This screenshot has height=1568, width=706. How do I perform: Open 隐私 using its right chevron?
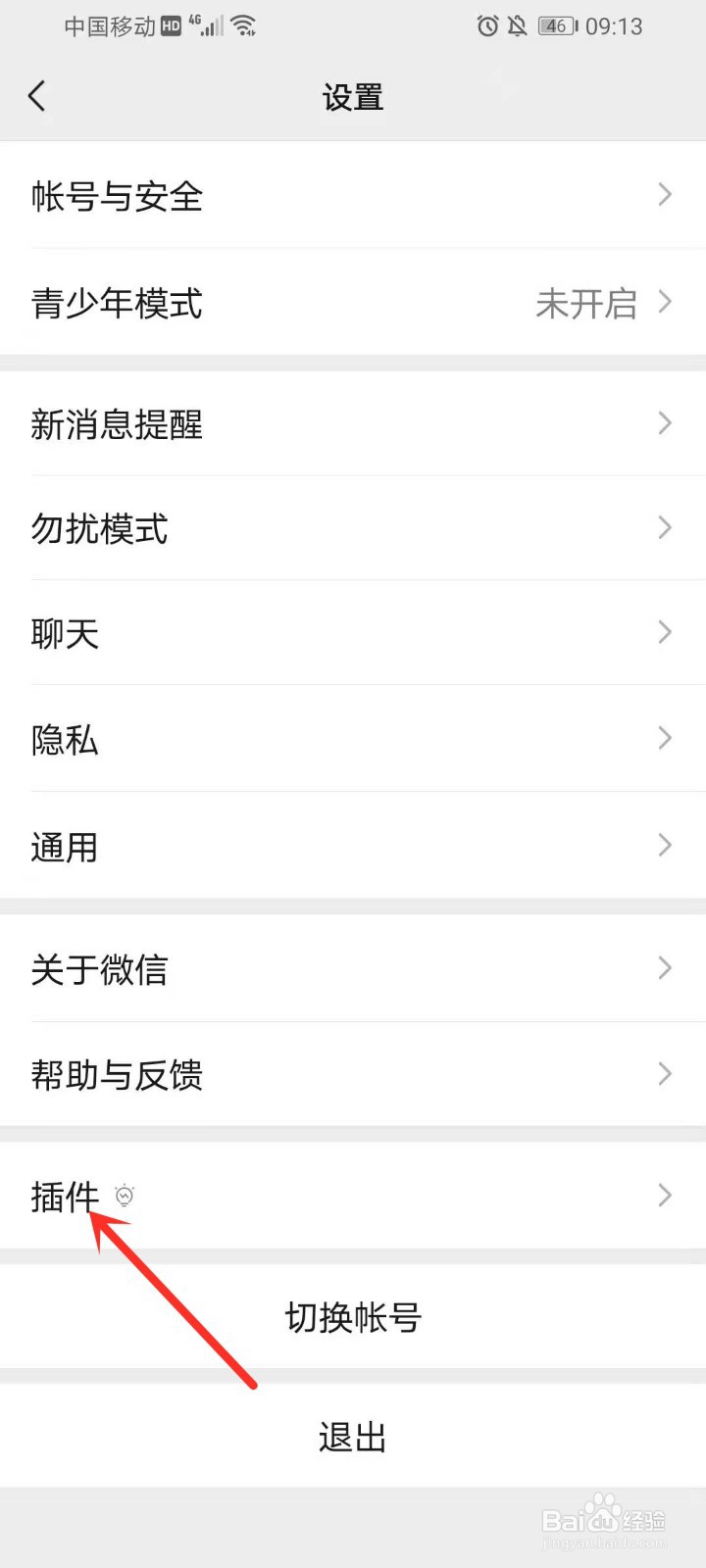(x=664, y=739)
